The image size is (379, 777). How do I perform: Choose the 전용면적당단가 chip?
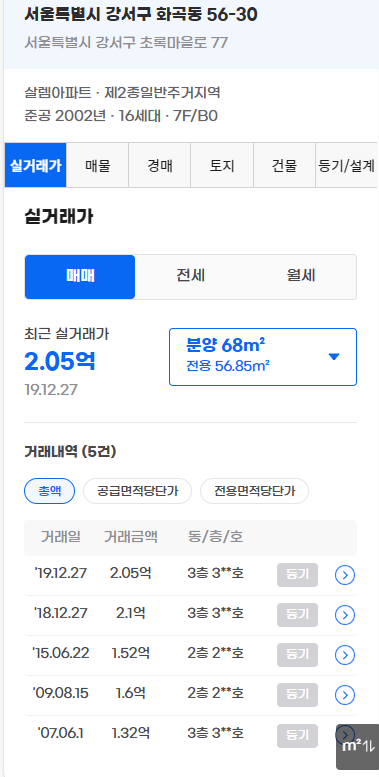coord(254,491)
